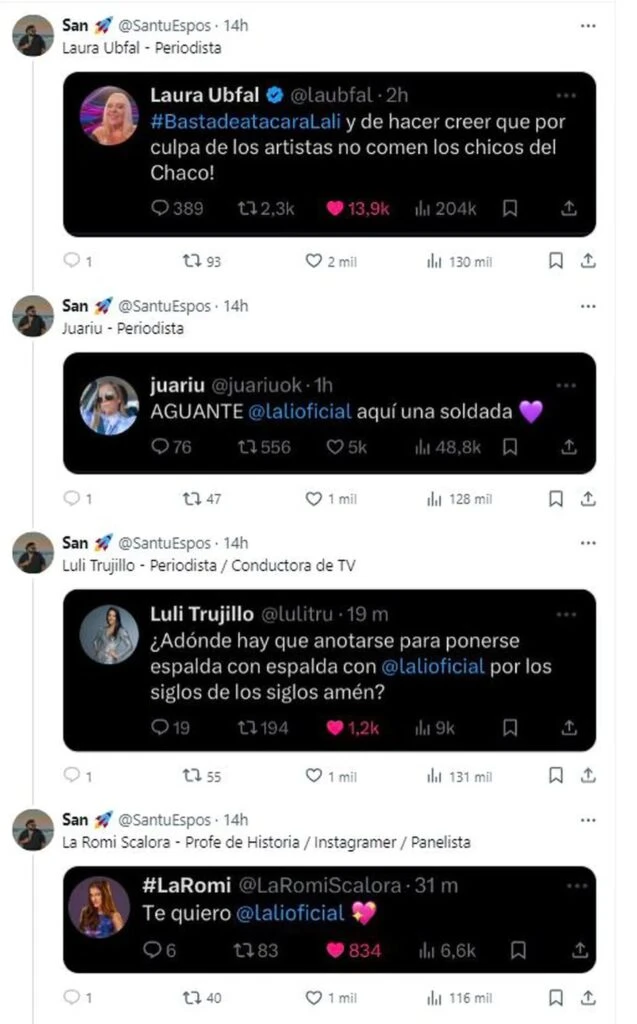This screenshot has height=1024, width=637.
Task: Like the Juariu - Periodista post
Action: (313, 498)
